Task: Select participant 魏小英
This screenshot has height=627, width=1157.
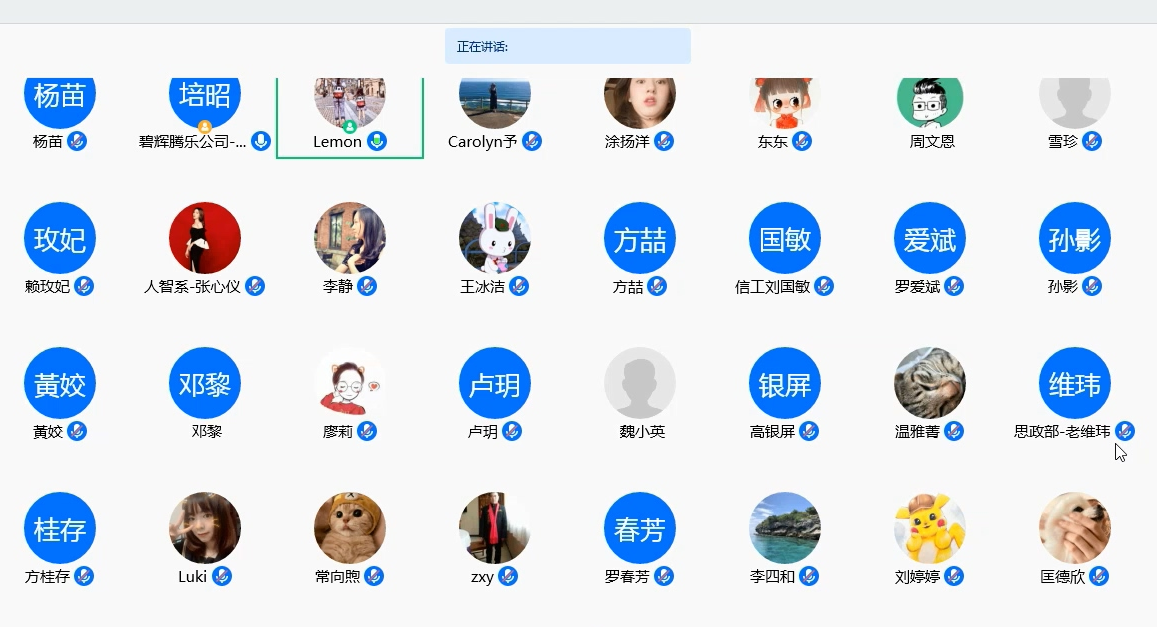Action: (x=640, y=383)
